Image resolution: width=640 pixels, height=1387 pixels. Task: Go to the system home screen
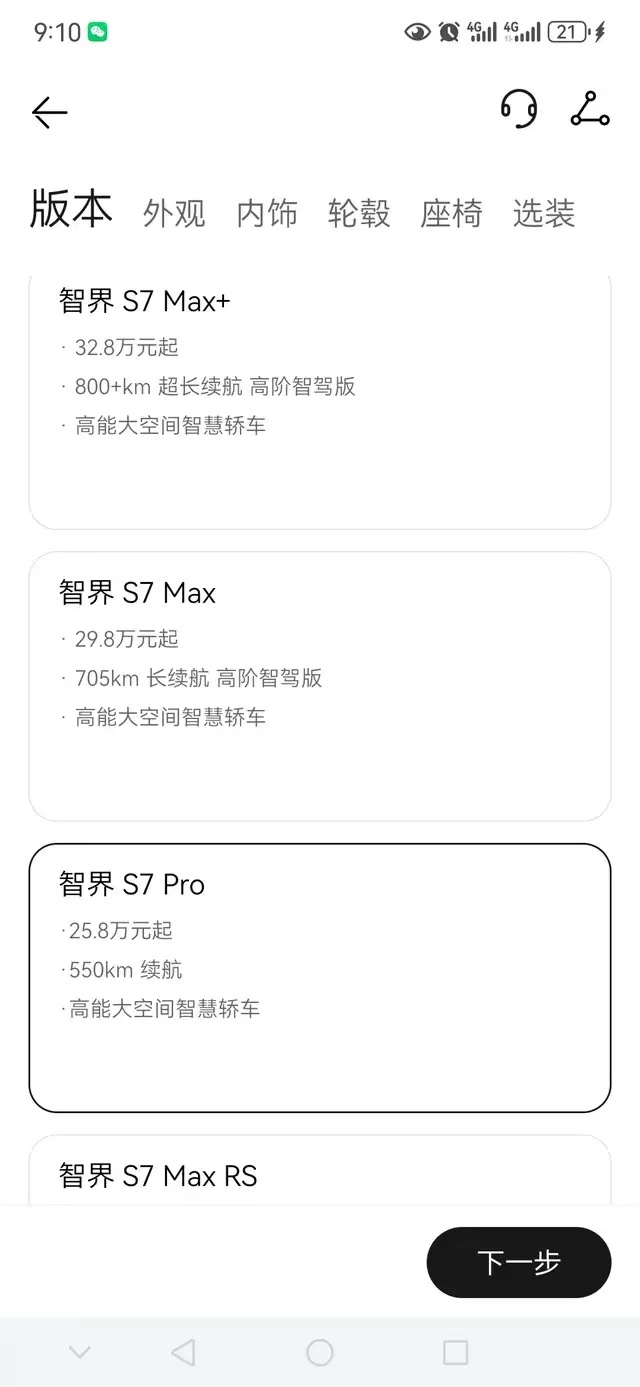[320, 1353]
